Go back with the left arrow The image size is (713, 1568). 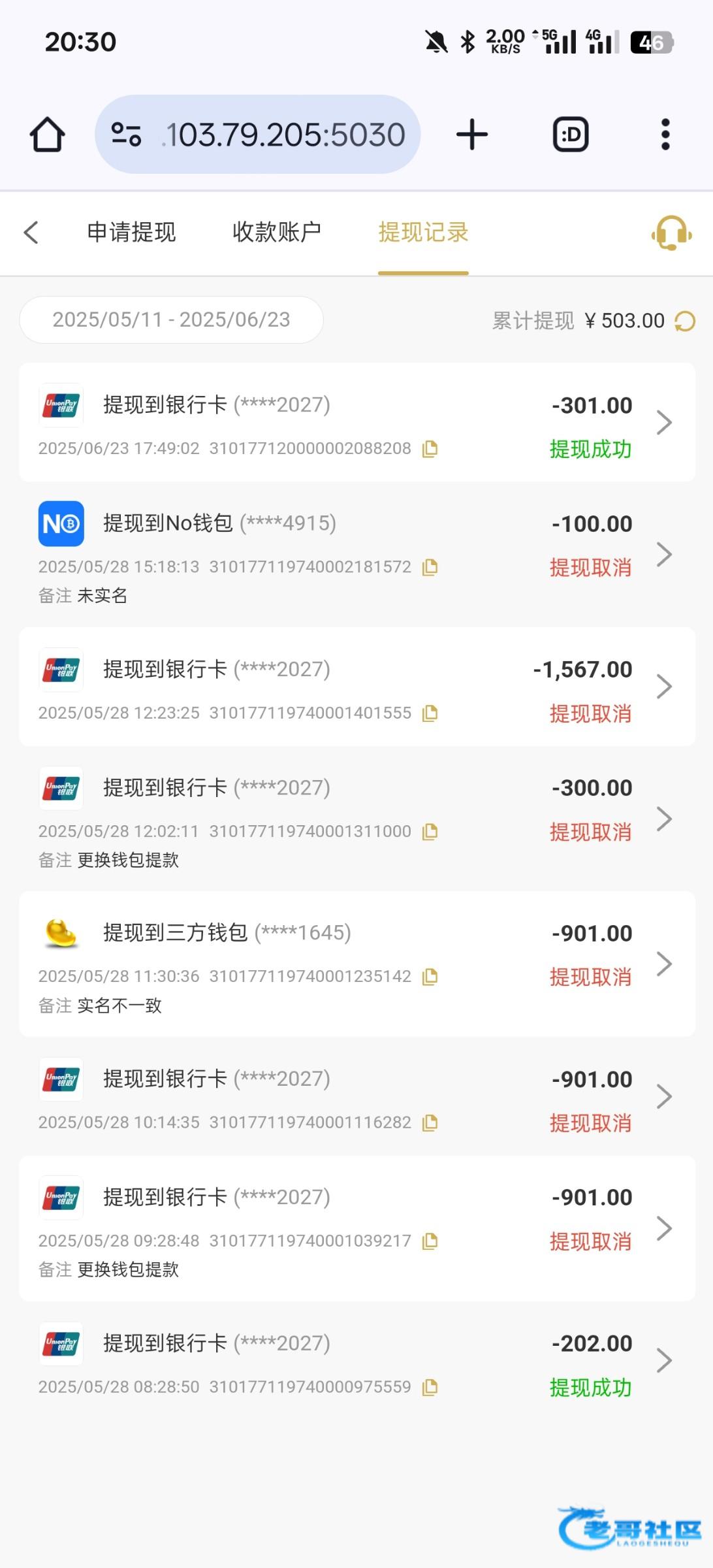point(31,233)
